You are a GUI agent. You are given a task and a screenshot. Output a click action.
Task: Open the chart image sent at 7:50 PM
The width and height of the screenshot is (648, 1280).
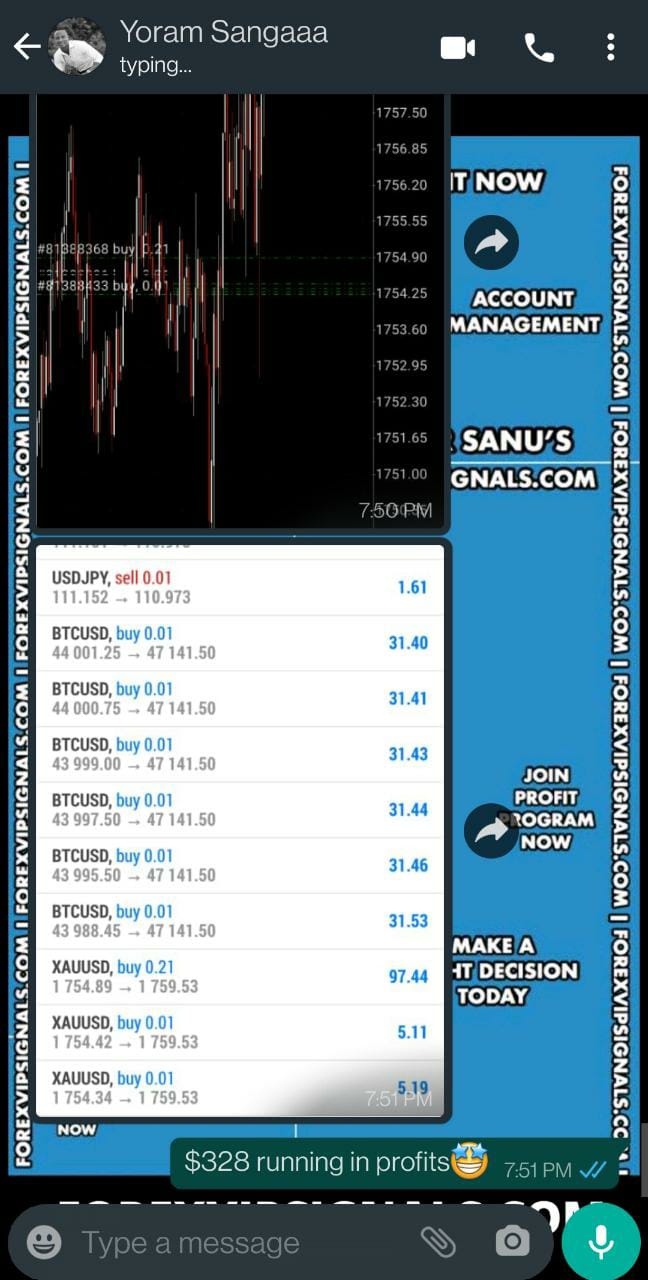point(240,310)
